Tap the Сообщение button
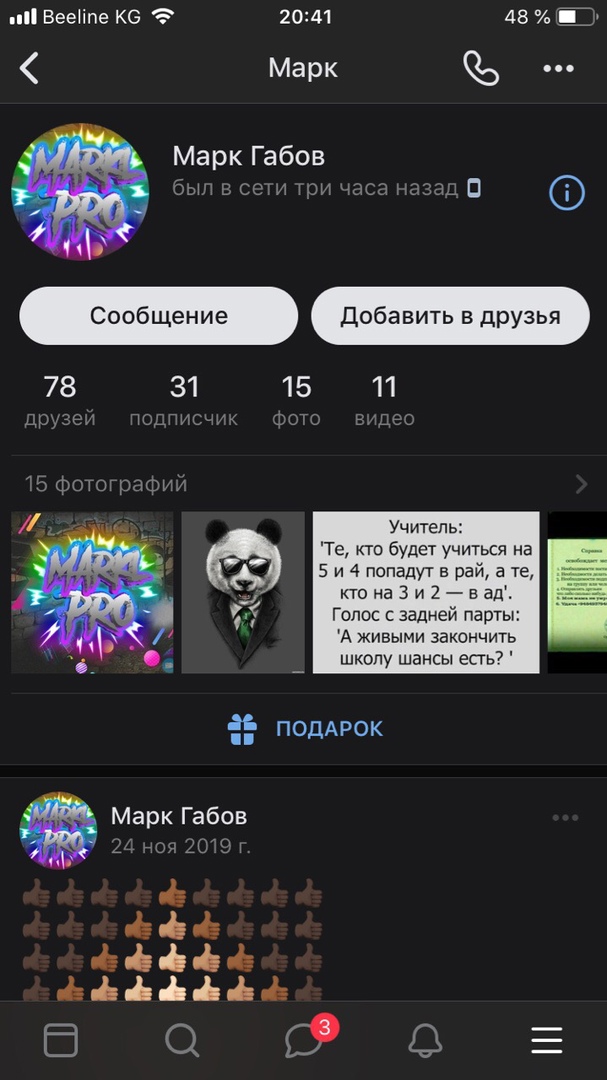607x1080 pixels. (158, 316)
